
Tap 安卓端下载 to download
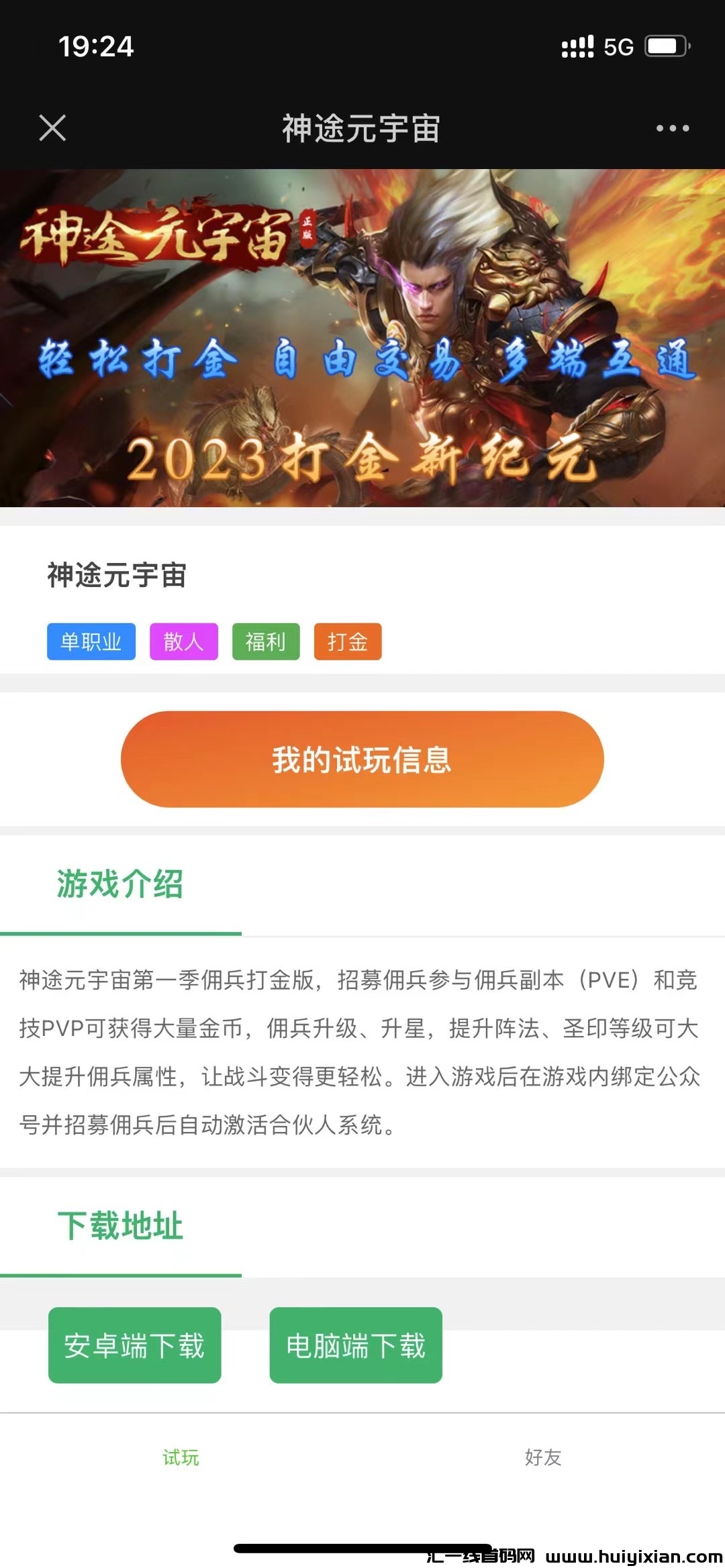click(134, 1345)
